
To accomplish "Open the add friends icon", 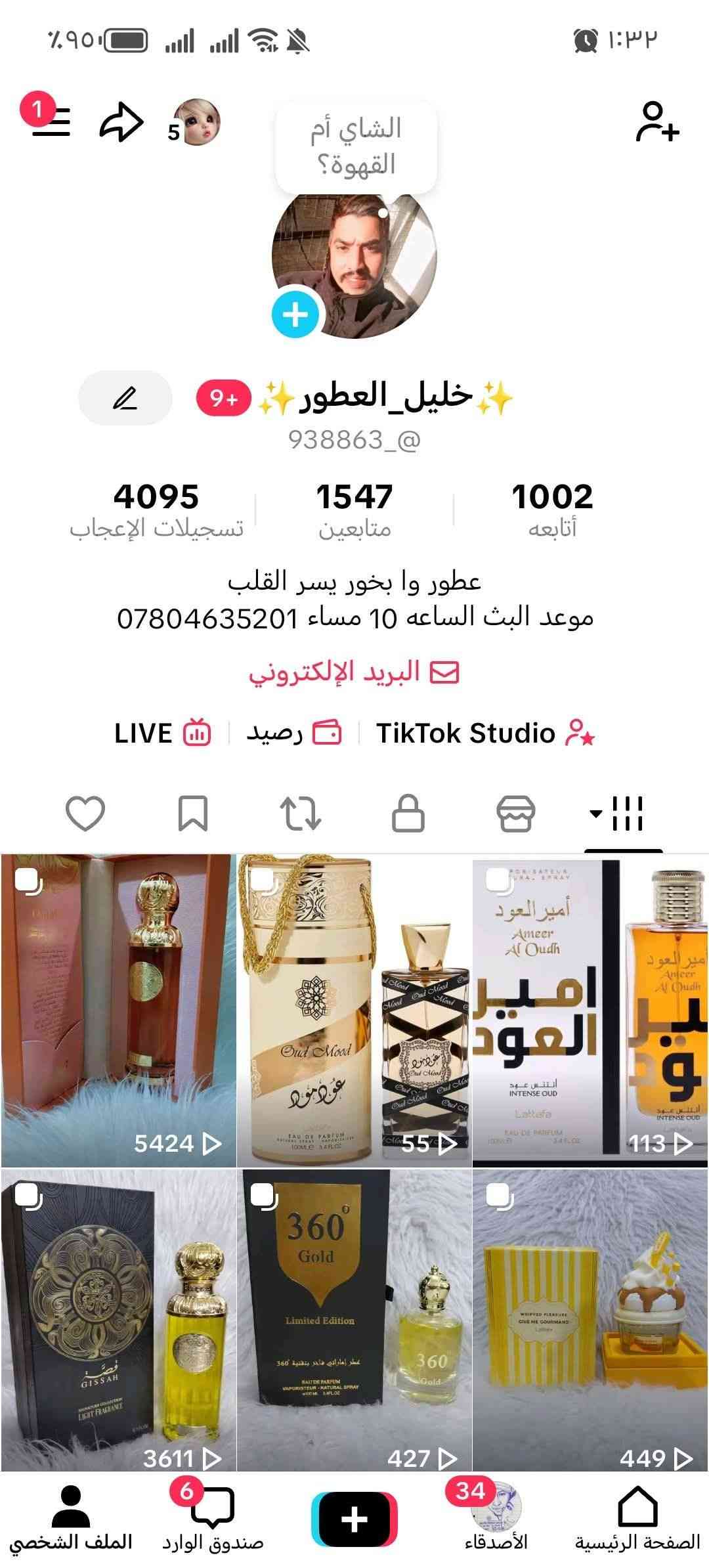I will (656, 121).
